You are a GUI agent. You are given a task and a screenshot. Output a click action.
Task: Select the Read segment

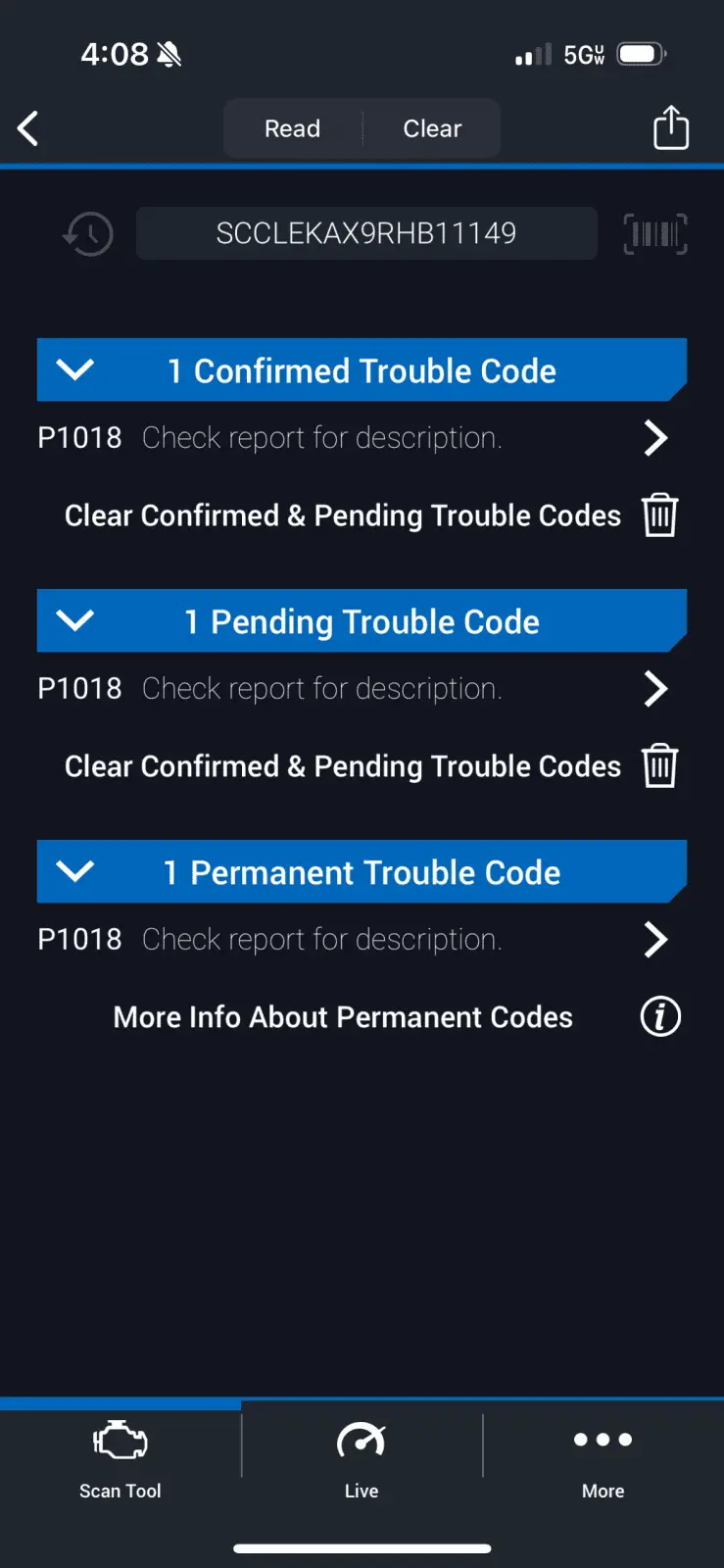pyautogui.click(x=292, y=128)
